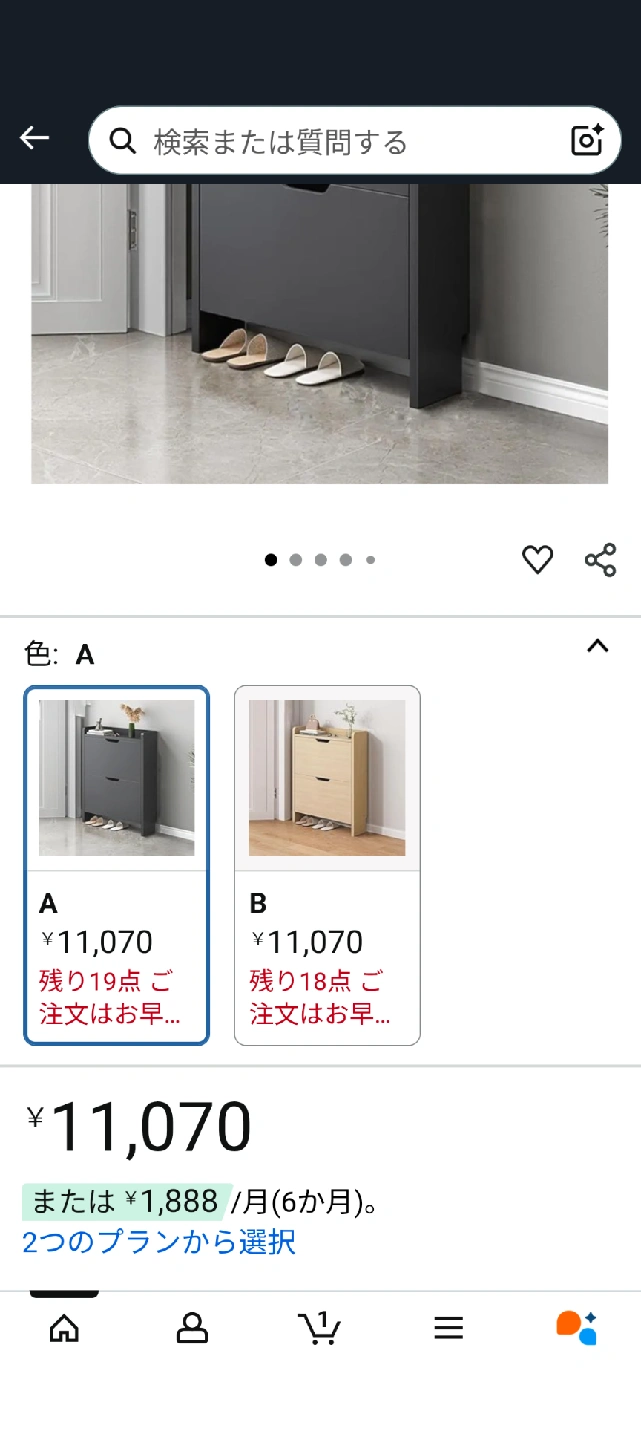The height and width of the screenshot is (1440, 641).
Task: Select color option B wood cabinet
Action: tap(327, 865)
